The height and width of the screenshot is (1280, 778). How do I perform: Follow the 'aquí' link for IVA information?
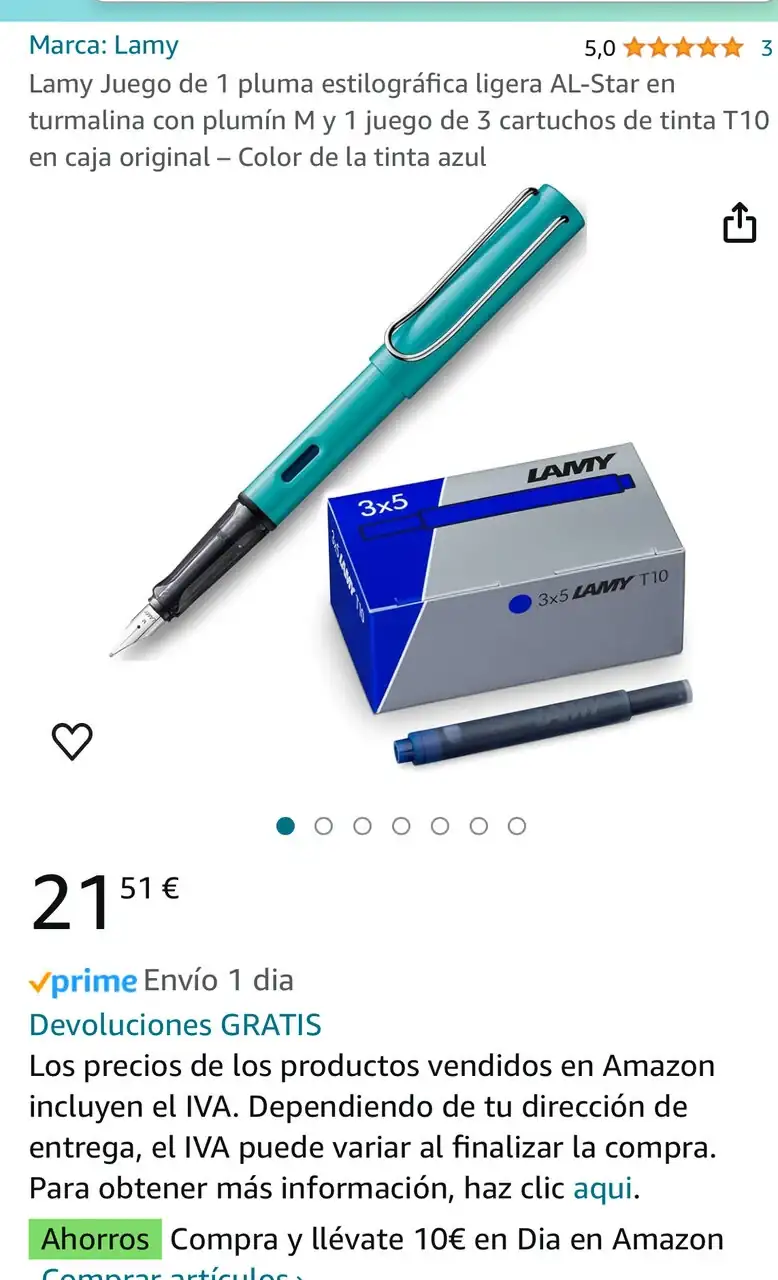tap(604, 1189)
